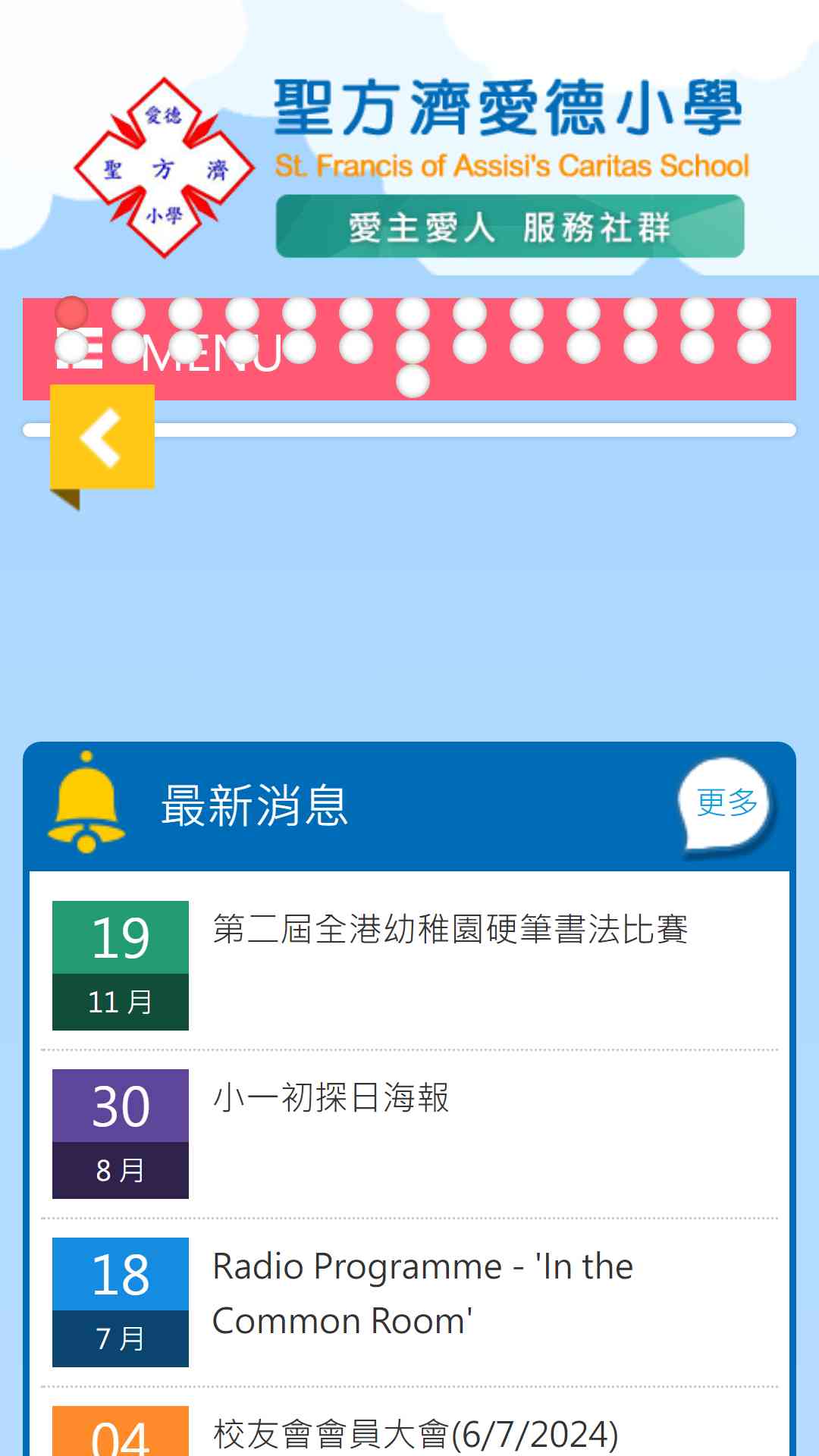Image resolution: width=819 pixels, height=1456 pixels.
Task: Tap 更多 to see more news
Action: tap(726, 804)
